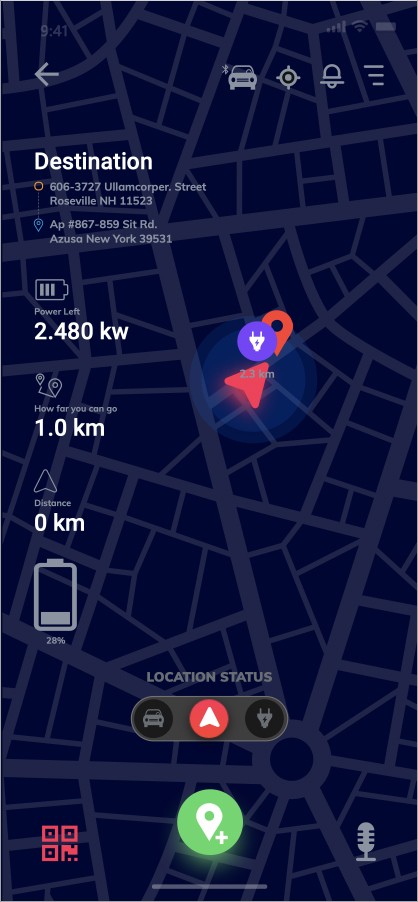Open the Bluetooth car connection icon
The height and width of the screenshot is (902, 418).
(240, 77)
